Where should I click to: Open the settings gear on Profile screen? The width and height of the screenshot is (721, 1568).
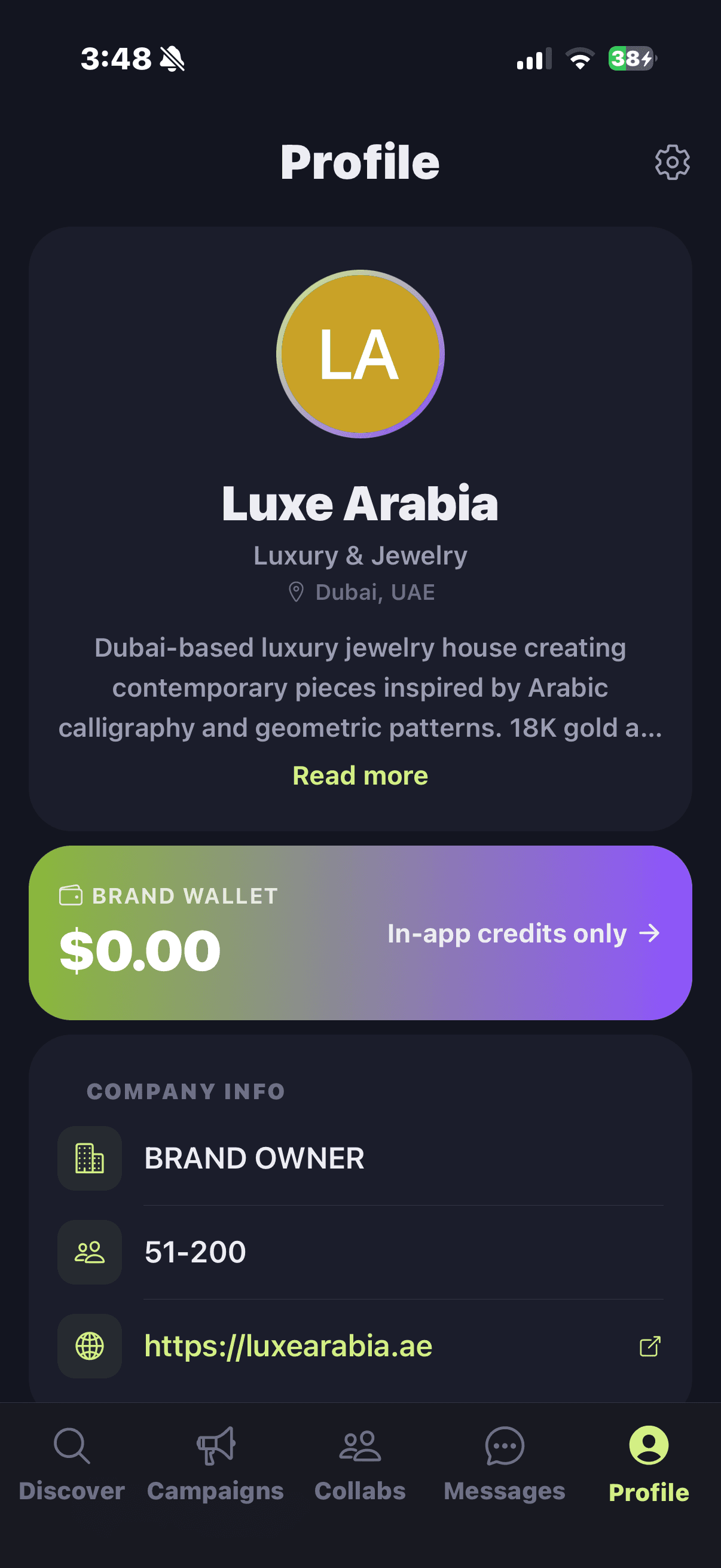(x=672, y=162)
